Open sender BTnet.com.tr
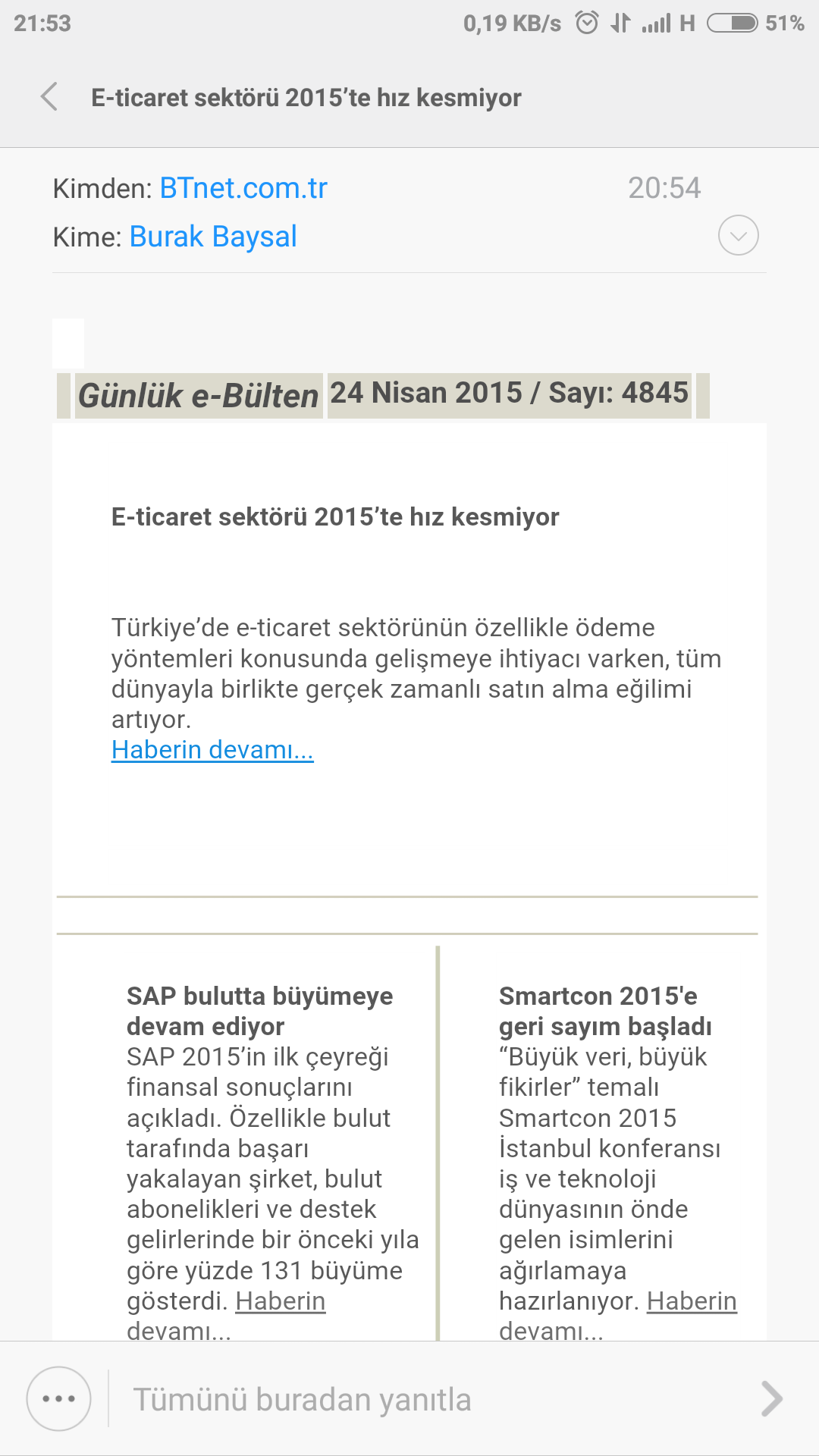This screenshot has width=819, height=1456. pyautogui.click(x=243, y=188)
